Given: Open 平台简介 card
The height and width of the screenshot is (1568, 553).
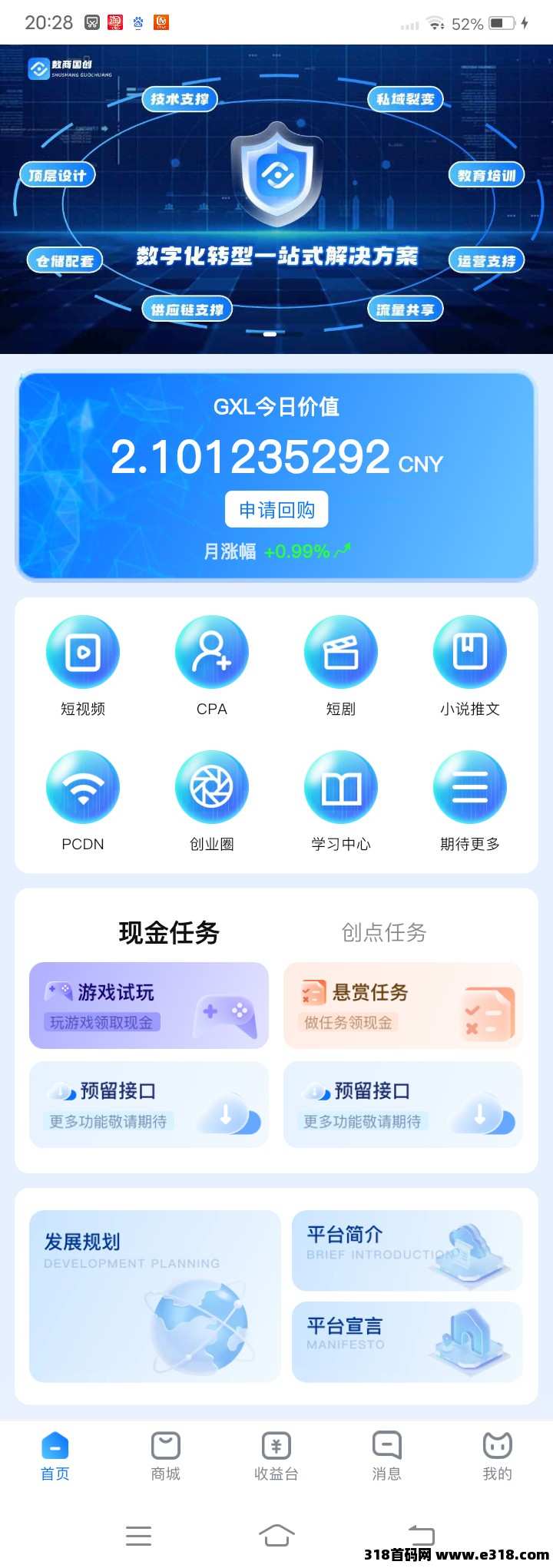Looking at the screenshot, I should click(406, 1250).
